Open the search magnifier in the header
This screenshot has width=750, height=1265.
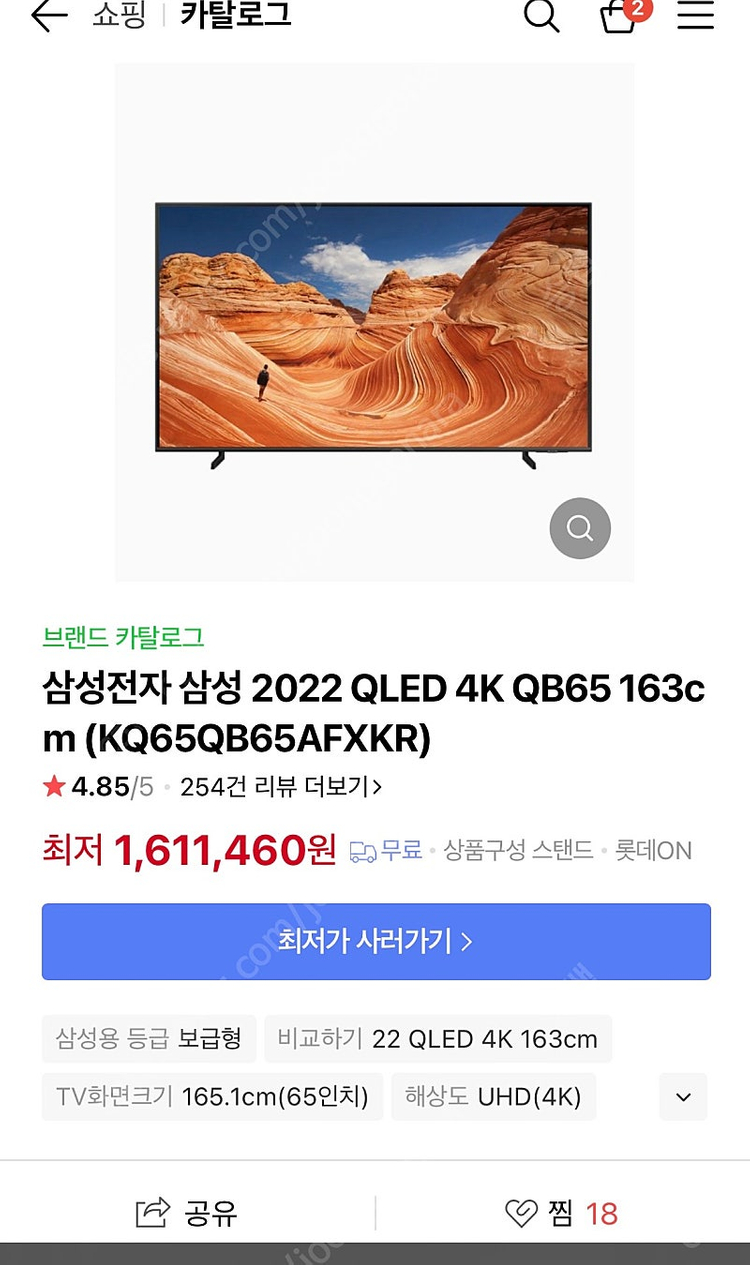[x=541, y=16]
